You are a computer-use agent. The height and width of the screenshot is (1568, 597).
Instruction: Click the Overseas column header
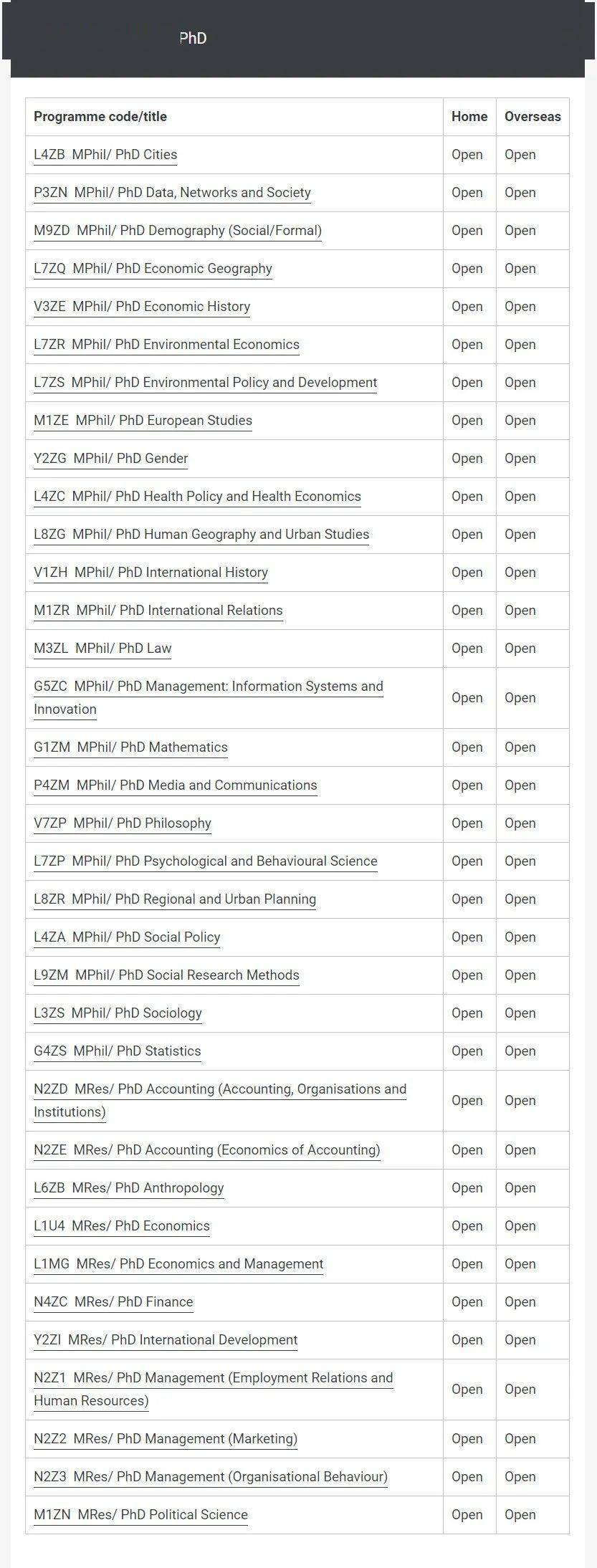532,116
